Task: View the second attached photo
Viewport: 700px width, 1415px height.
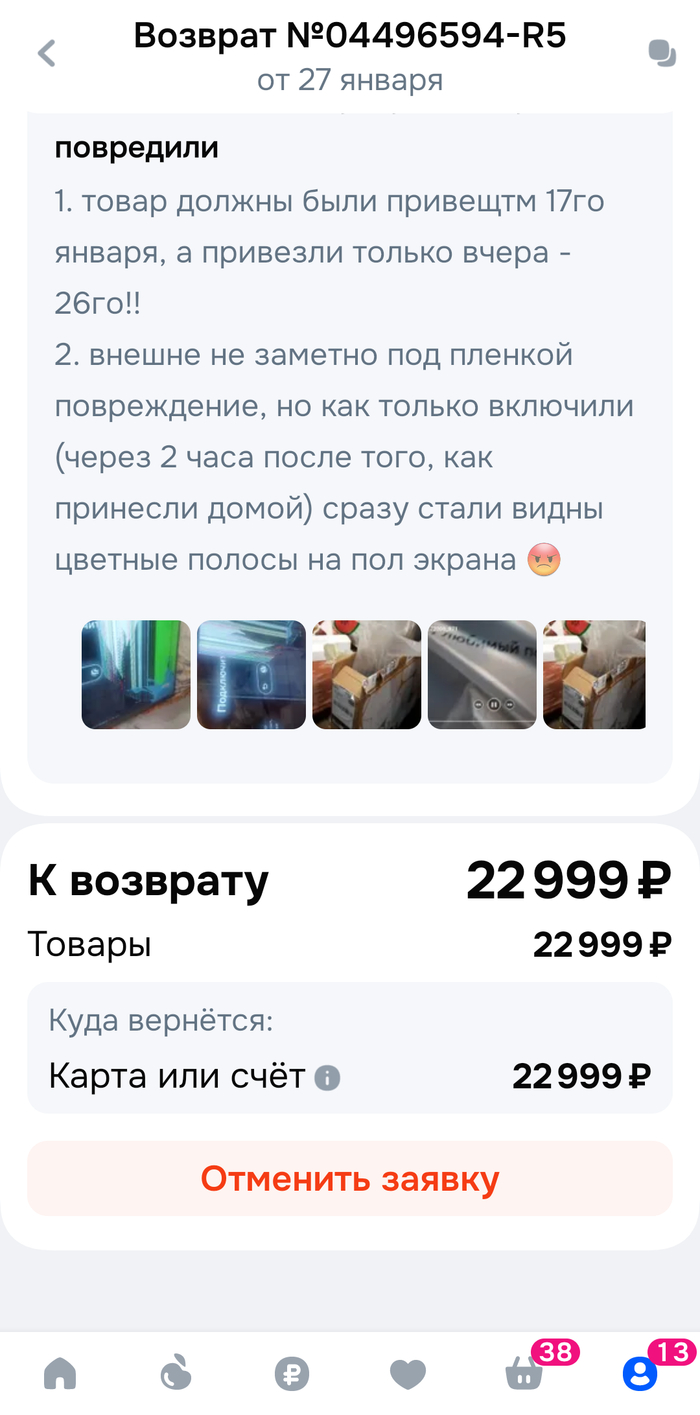Action: [251, 674]
